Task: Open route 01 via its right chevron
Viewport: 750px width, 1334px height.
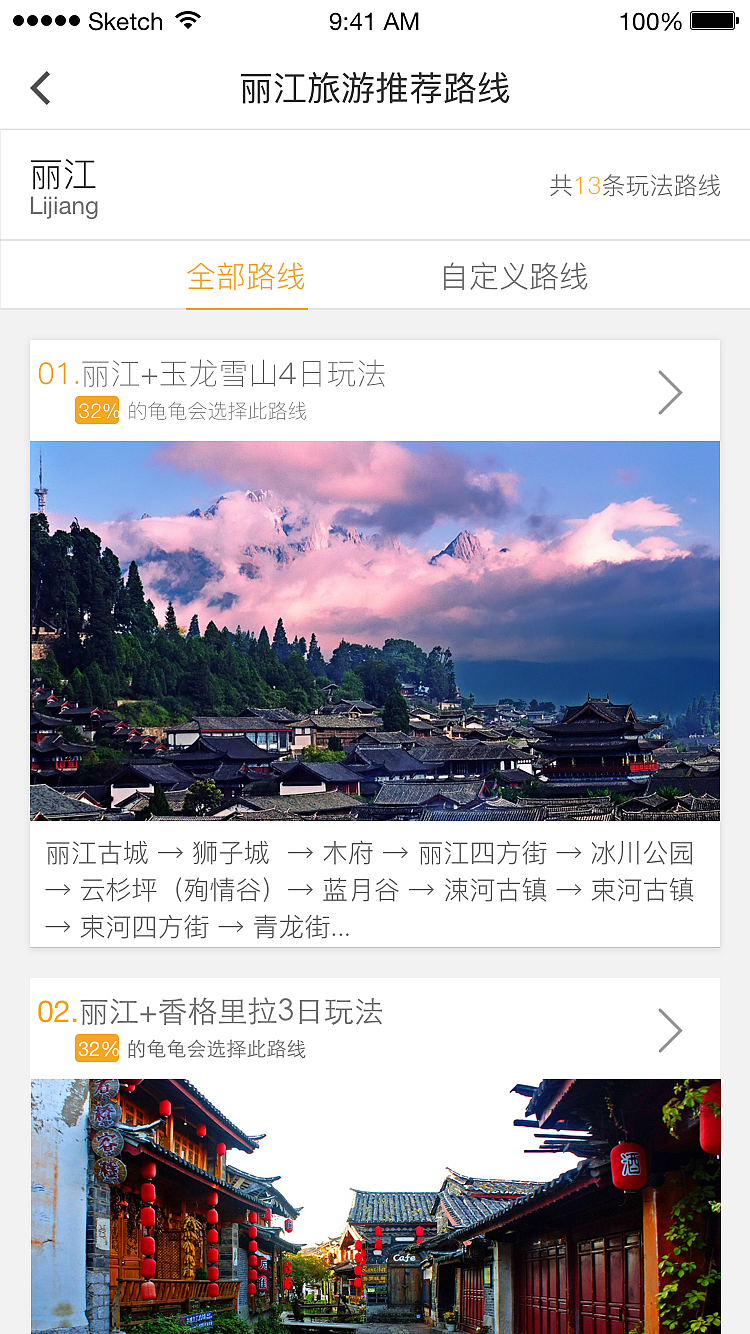Action: pyautogui.click(x=670, y=392)
